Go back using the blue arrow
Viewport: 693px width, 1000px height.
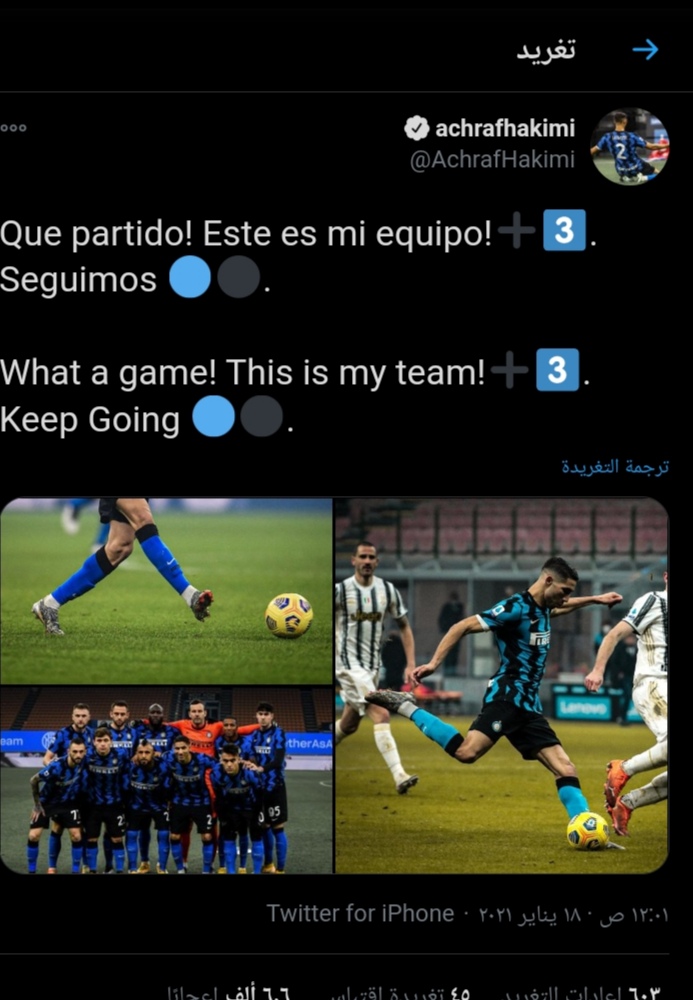pyautogui.click(x=646, y=50)
